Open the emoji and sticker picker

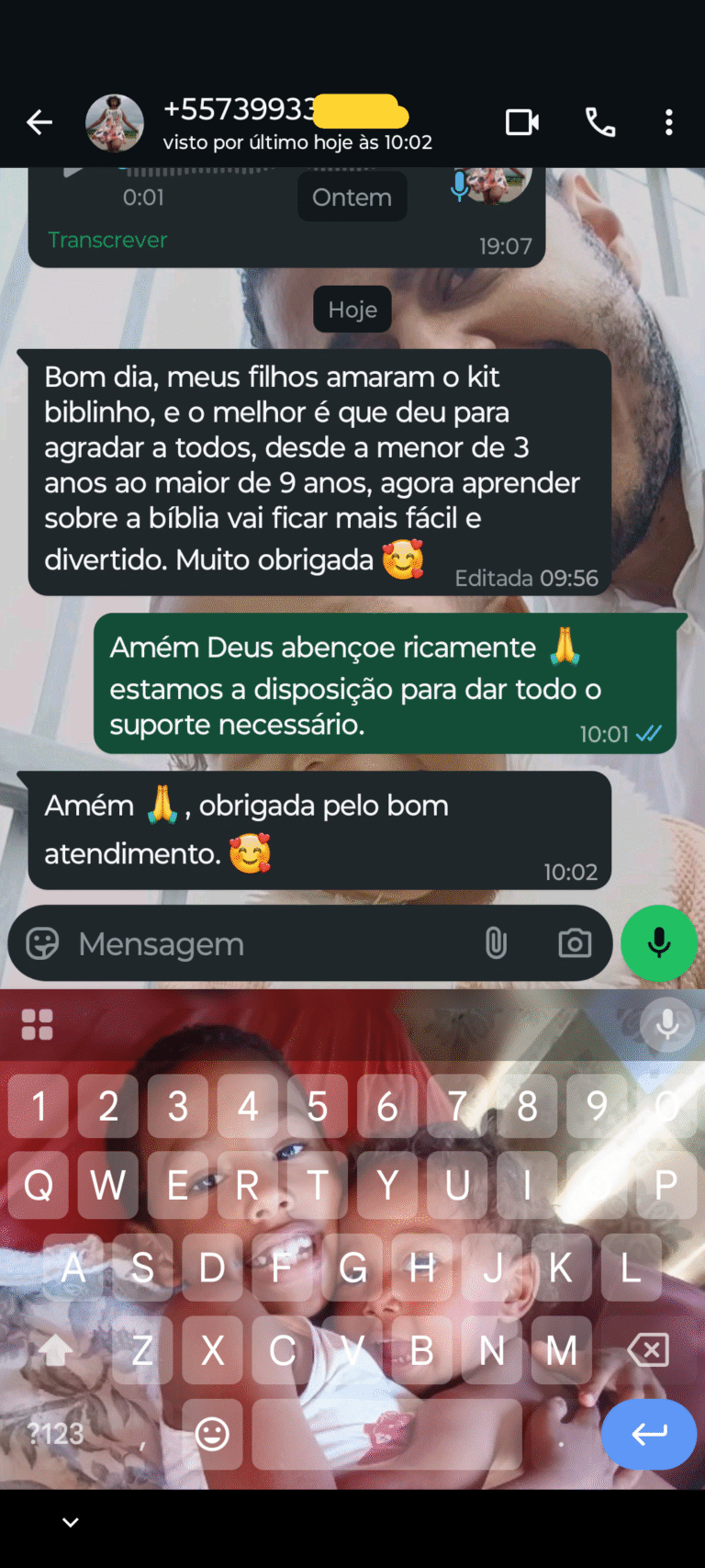pos(42,943)
